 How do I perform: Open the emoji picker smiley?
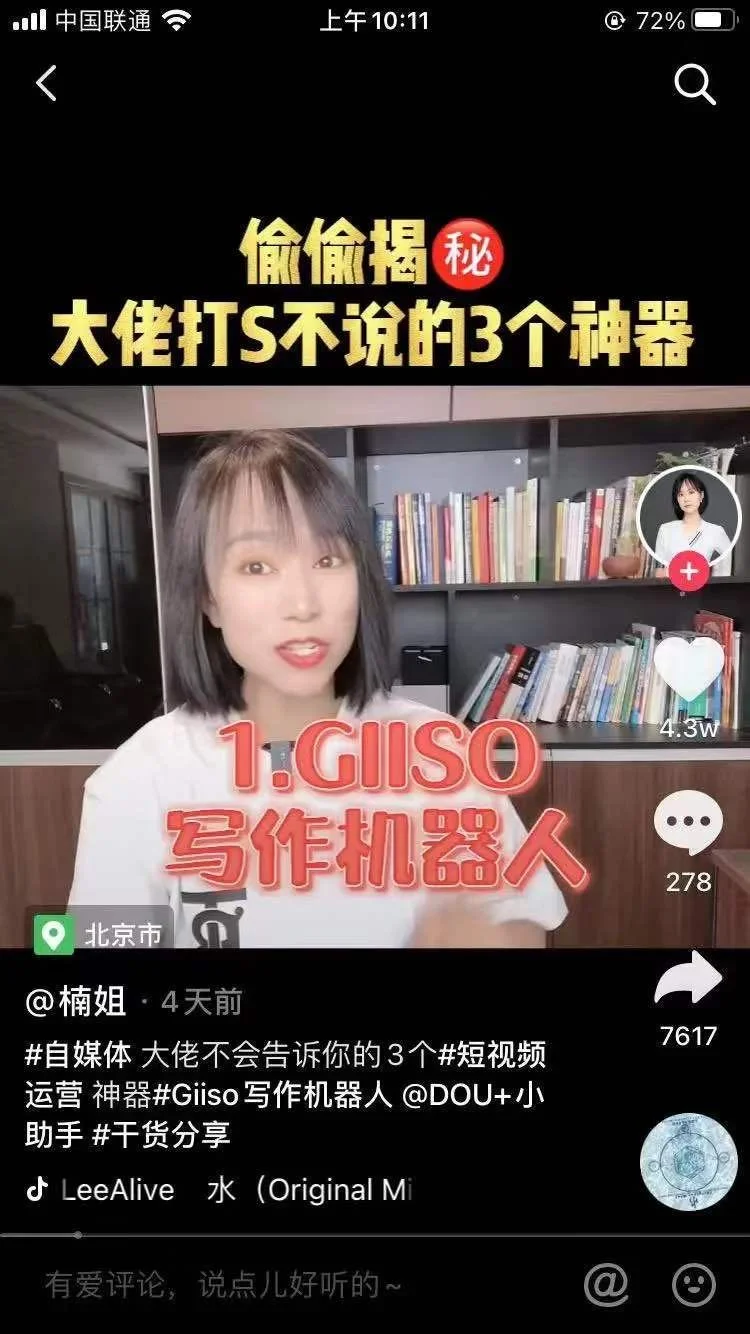coord(694,1285)
